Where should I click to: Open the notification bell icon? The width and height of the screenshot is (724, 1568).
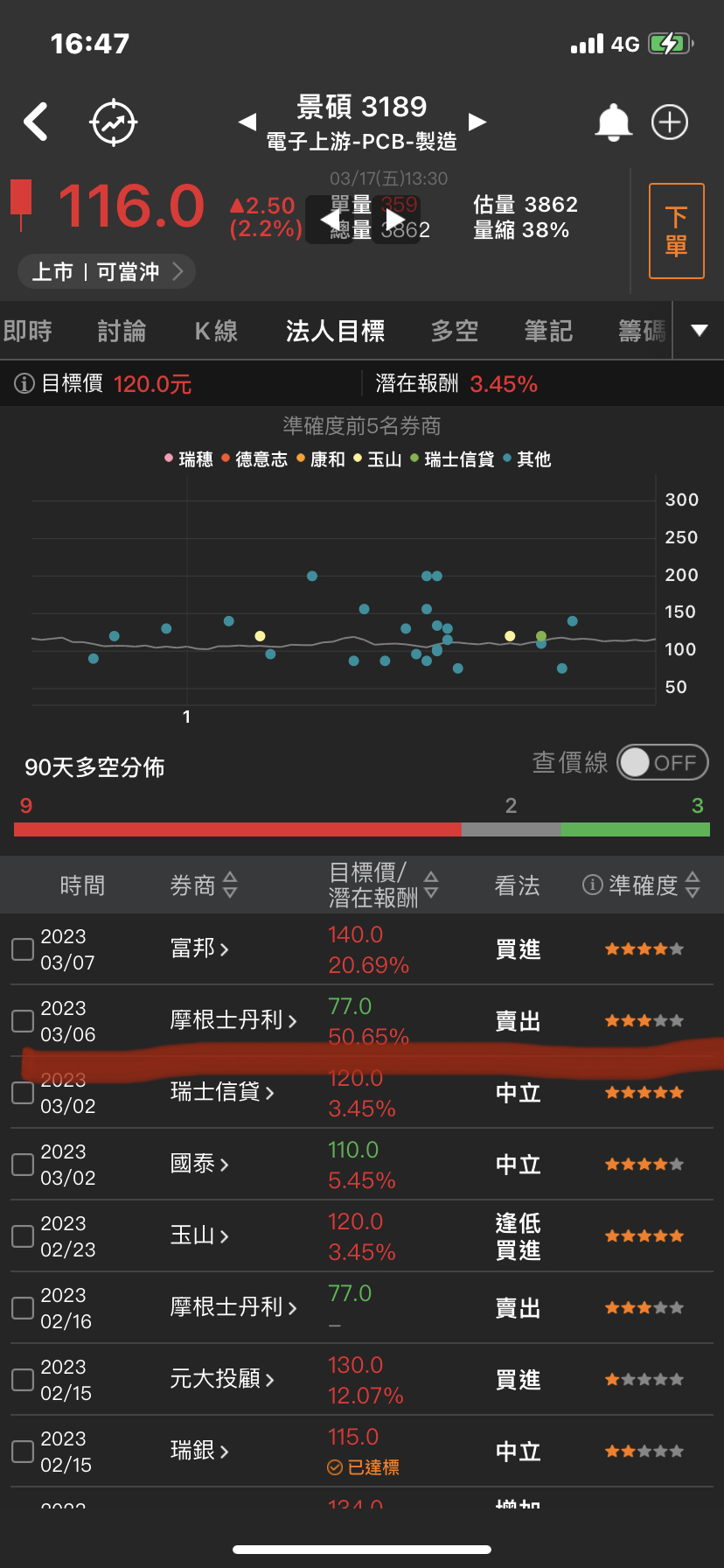[x=615, y=122]
